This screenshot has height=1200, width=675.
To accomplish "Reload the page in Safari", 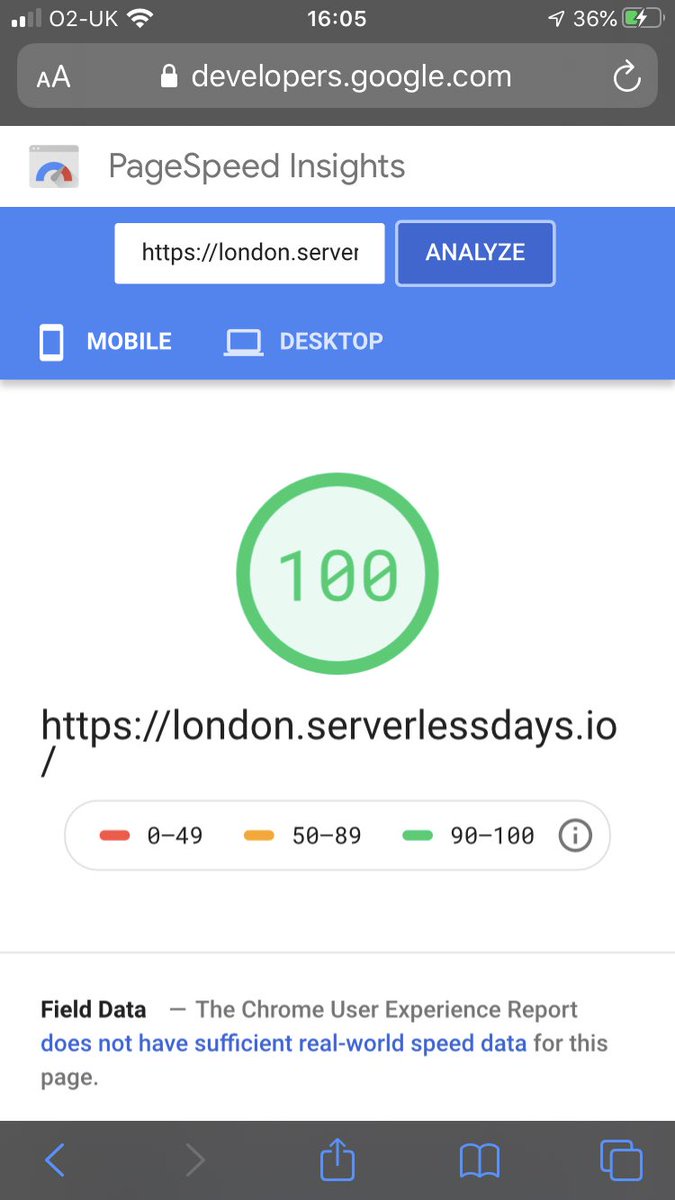I will pyautogui.click(x=626, y=77).
